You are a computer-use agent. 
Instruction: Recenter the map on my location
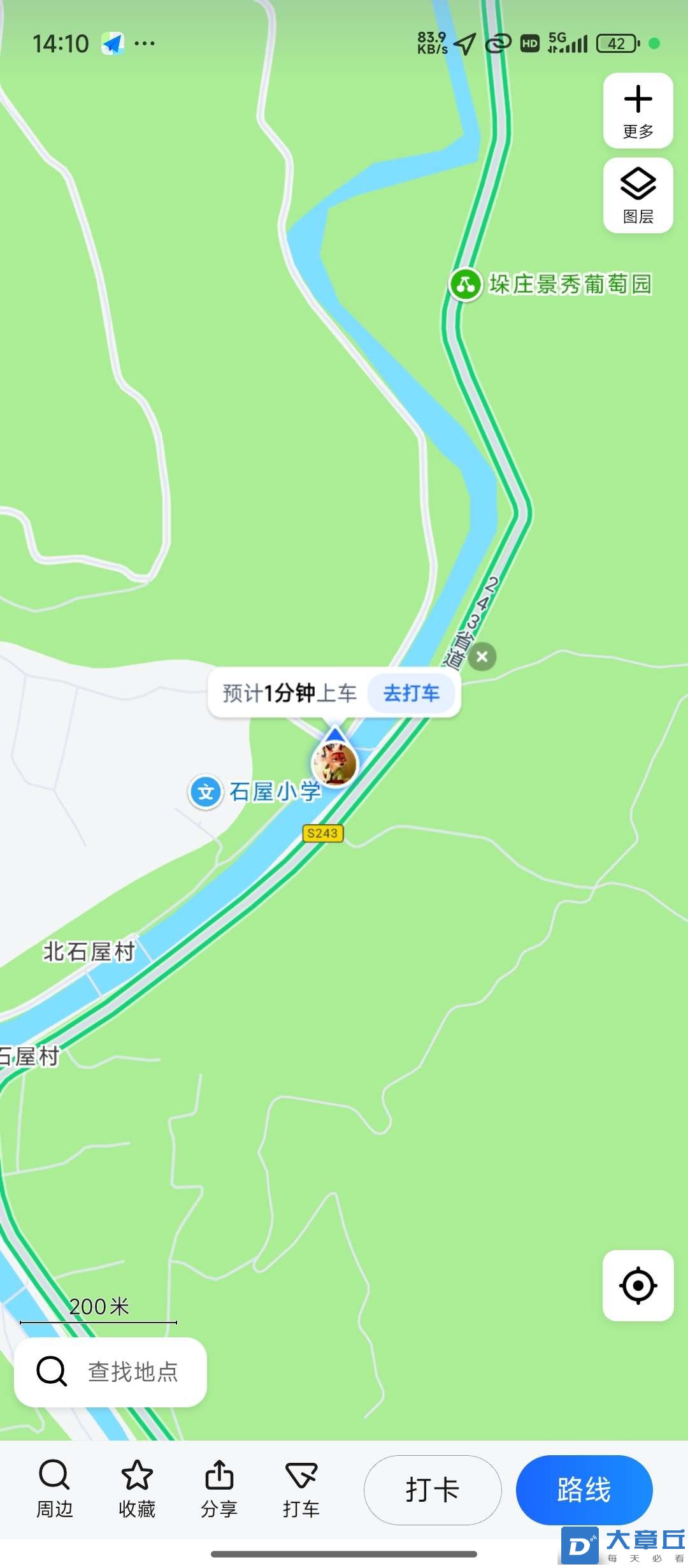tap(638, 1286)
